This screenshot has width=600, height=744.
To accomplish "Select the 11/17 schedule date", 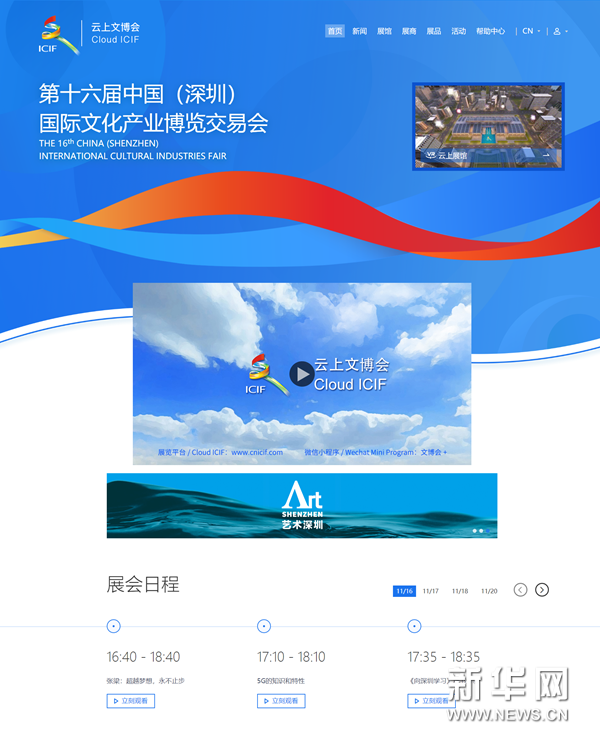I will pos(431,591).
